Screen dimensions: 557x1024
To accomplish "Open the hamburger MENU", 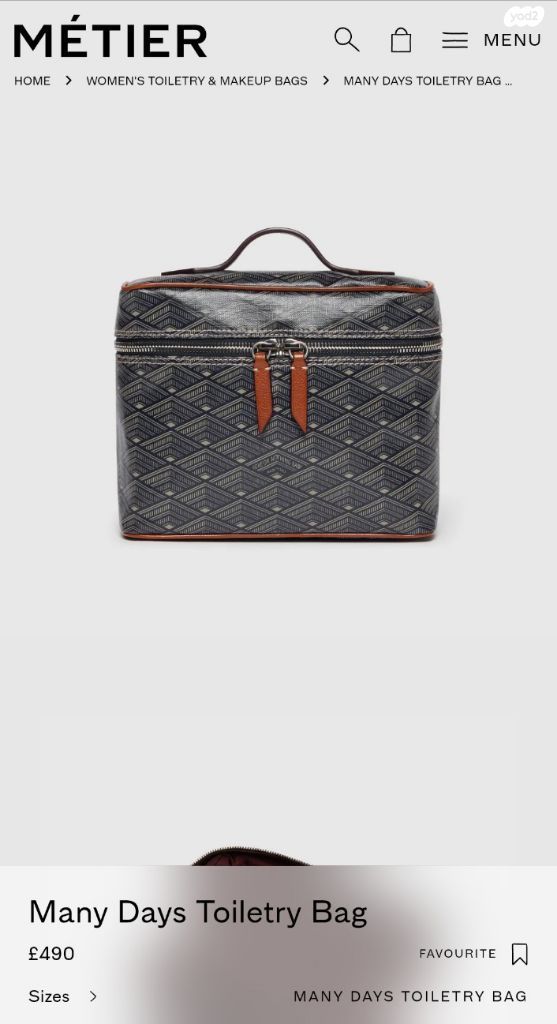I will click(x=491, y=40).
